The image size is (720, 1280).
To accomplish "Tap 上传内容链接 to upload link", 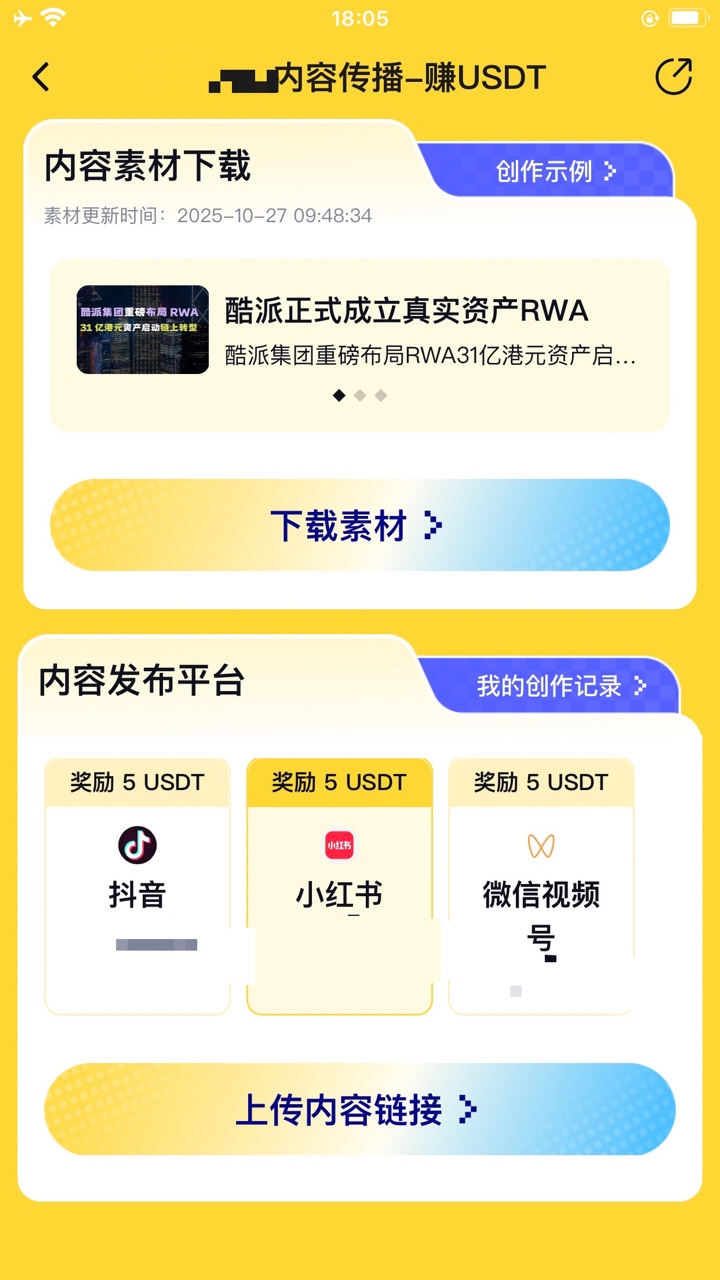I will [x=360, y=1109].
